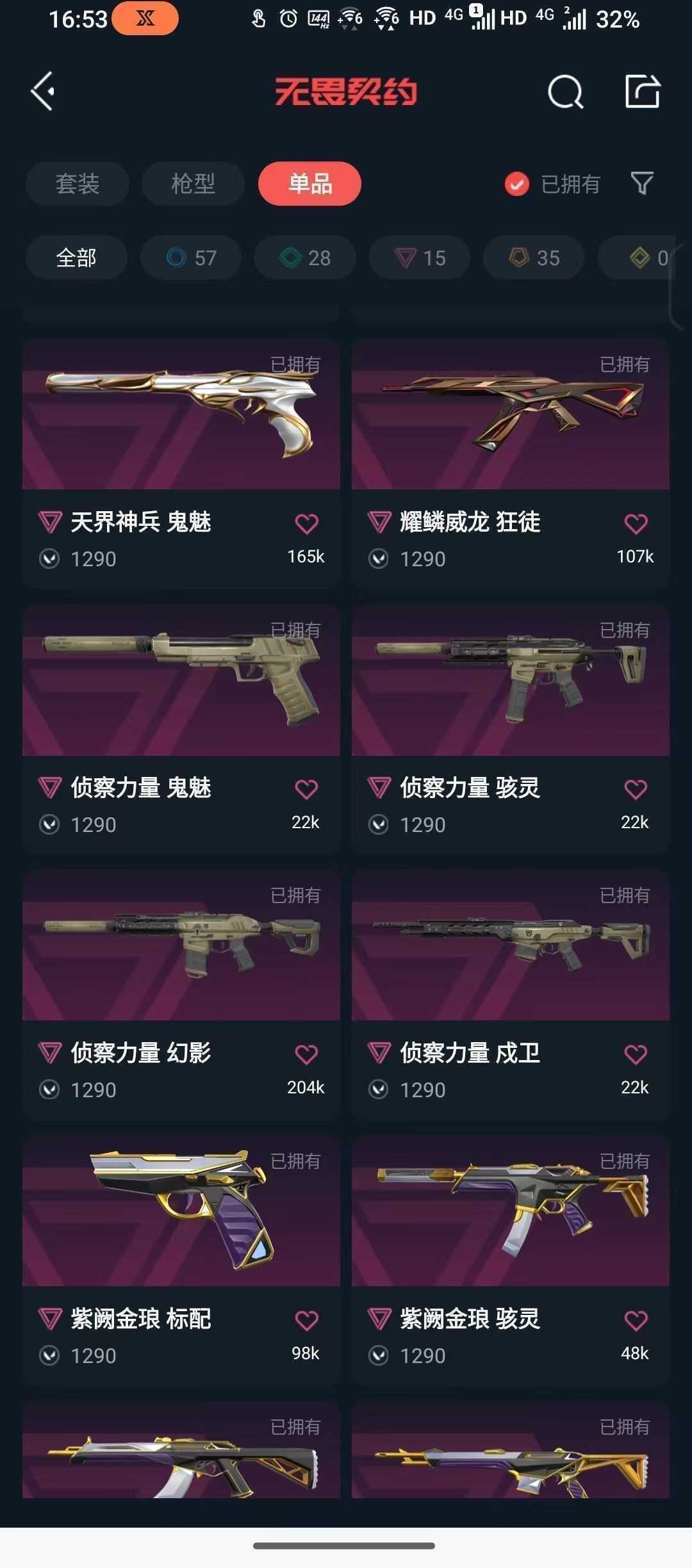Like the 紫阙金琅 骇灵 skin
Screen dimensions: 692x1568
coord(636,1320)
